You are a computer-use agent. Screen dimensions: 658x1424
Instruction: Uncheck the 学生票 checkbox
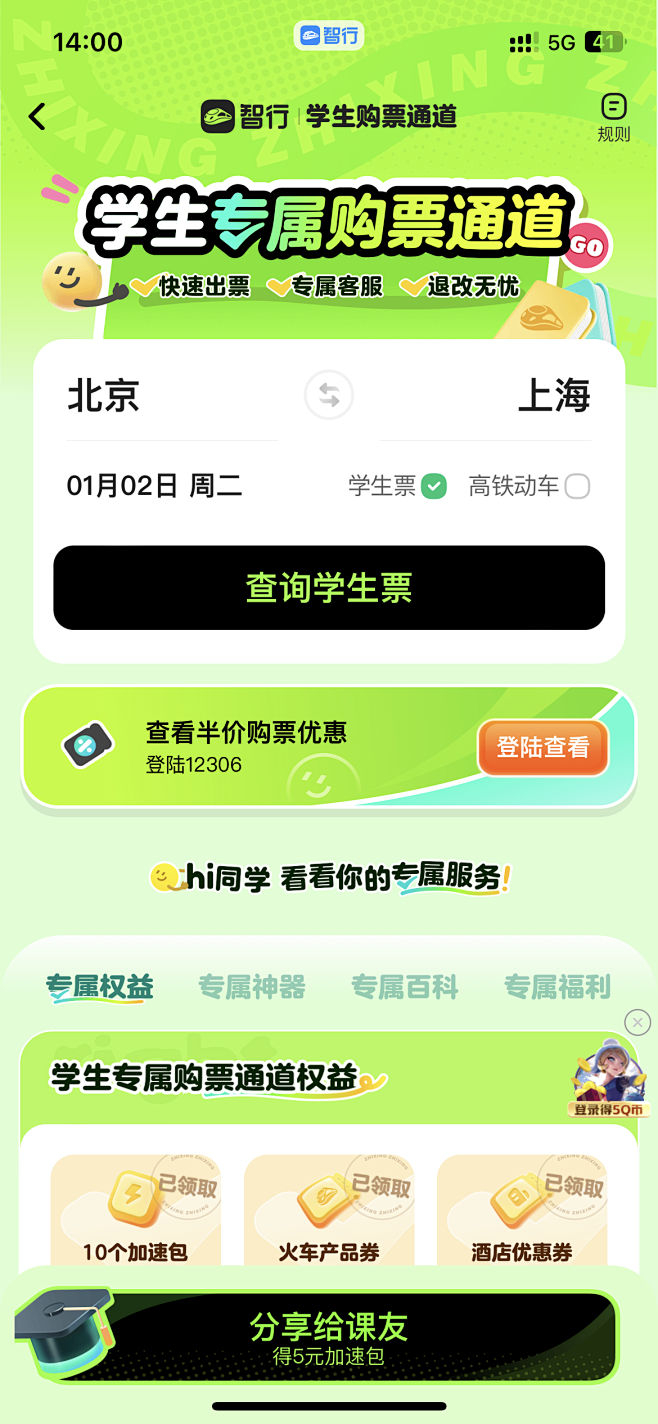point(433,487)
